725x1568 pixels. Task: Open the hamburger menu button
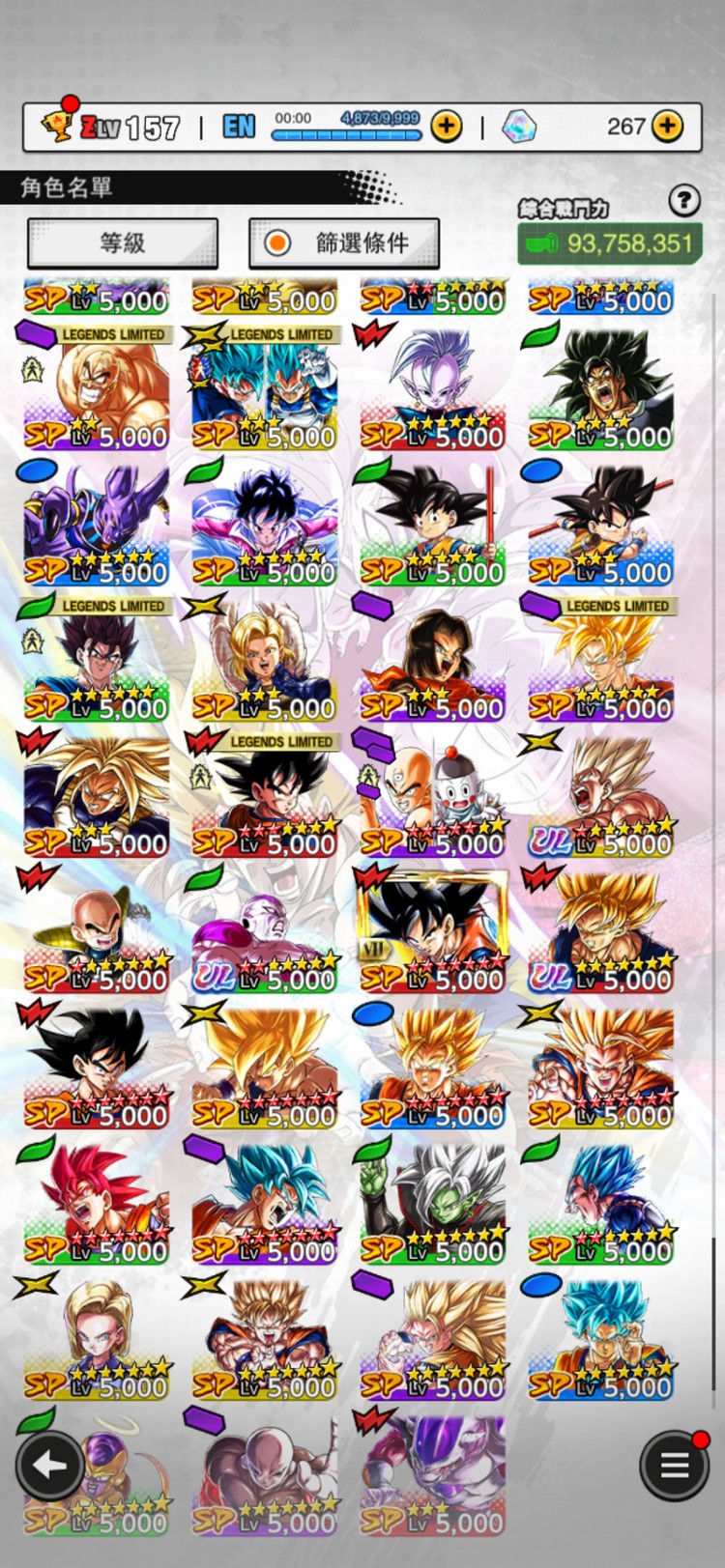675,1465
